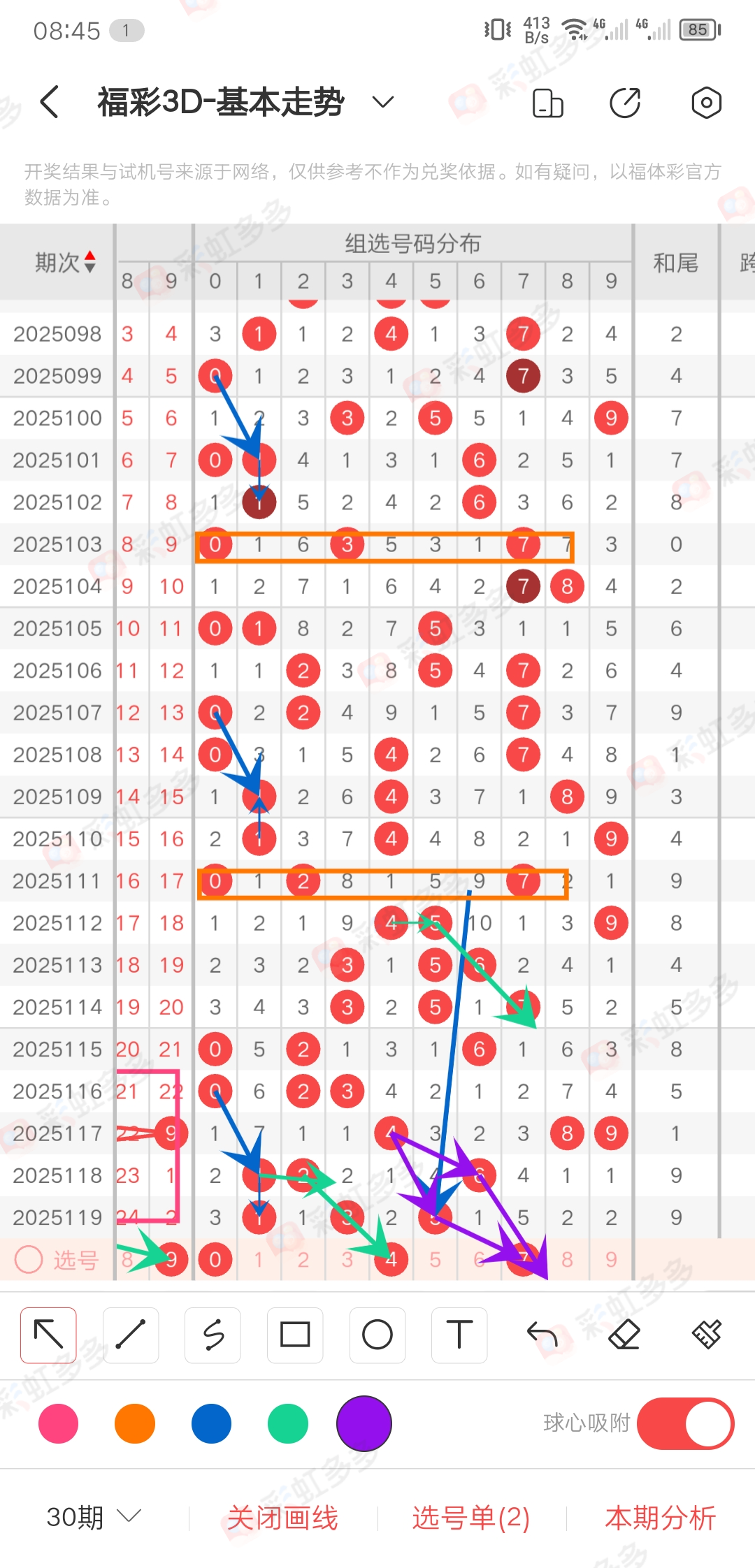Share the chart via share icon
The image size is (755, 1568).
625,103
